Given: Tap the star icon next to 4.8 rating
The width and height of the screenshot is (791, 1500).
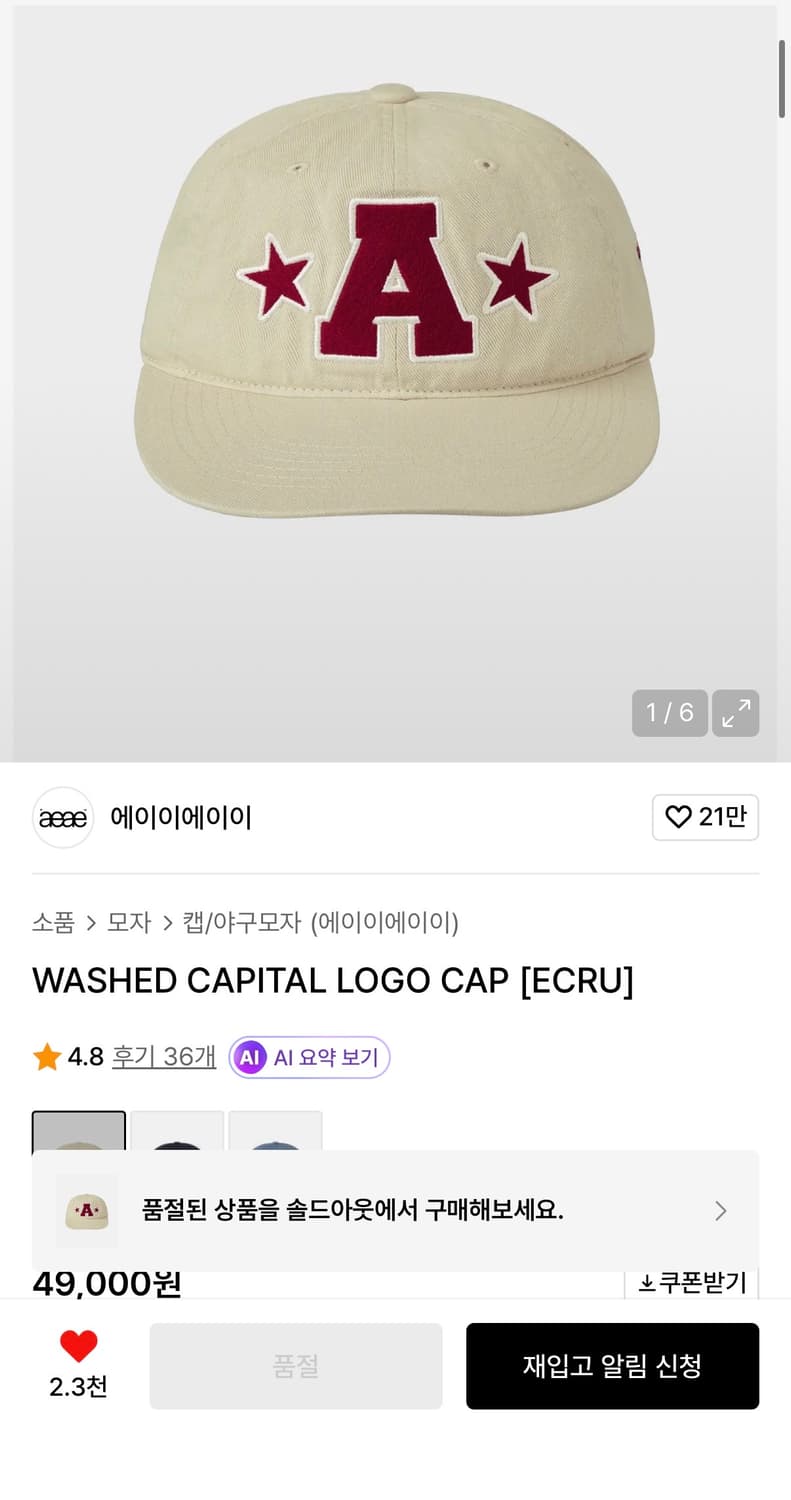Looking at the screenshot, I should (x=46, y=1056).
